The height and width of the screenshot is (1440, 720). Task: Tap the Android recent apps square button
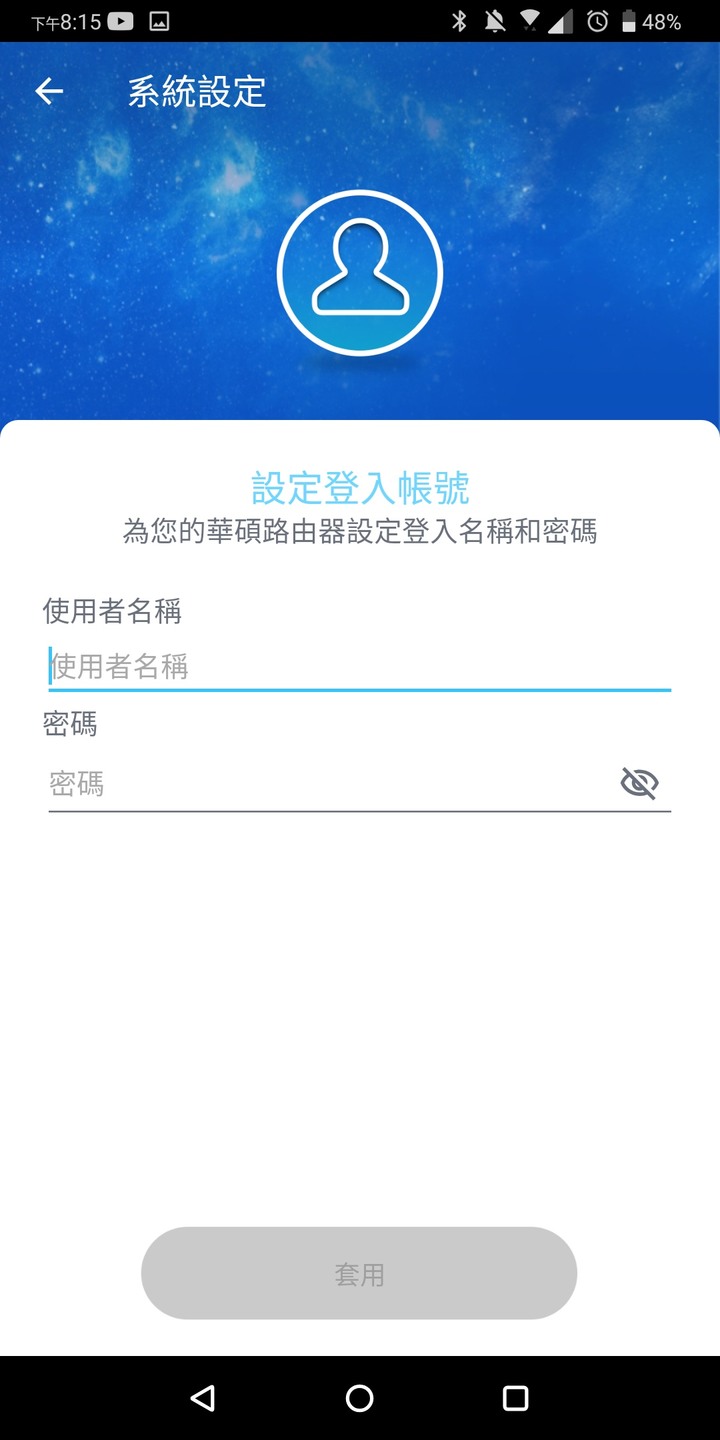click(515, 1397)
